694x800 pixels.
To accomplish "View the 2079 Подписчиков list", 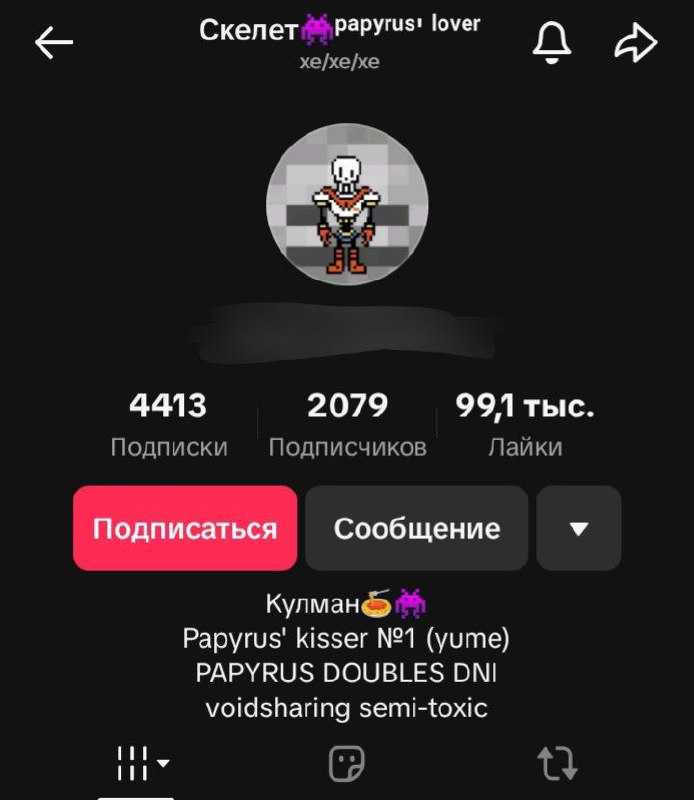I will click(348, 424).
